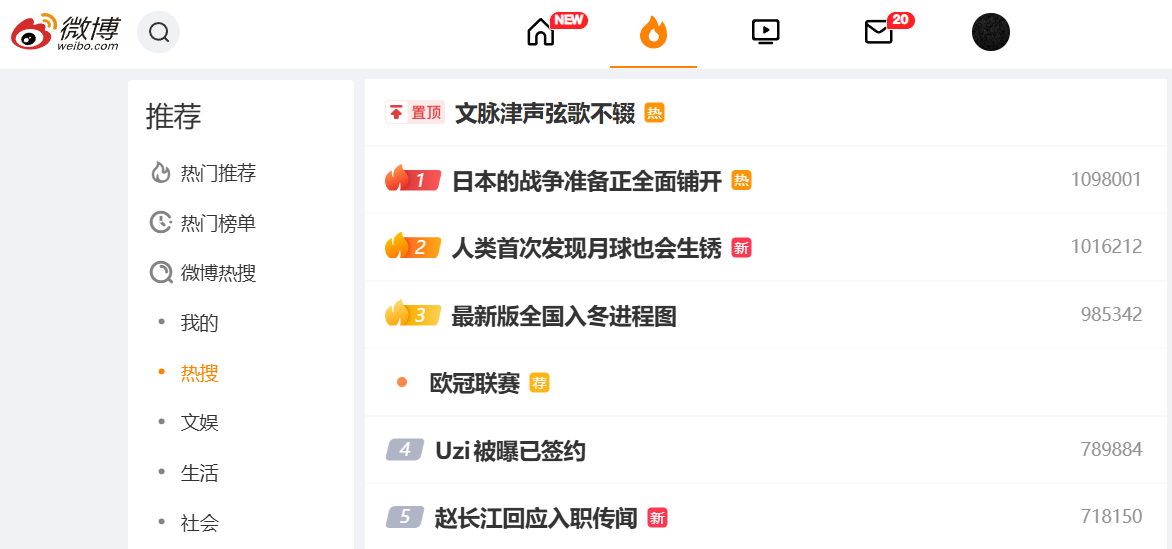Open recommended topic 欧冠联赛
The width and height of the screenshot is (1172, 549).
coord(475,383)
